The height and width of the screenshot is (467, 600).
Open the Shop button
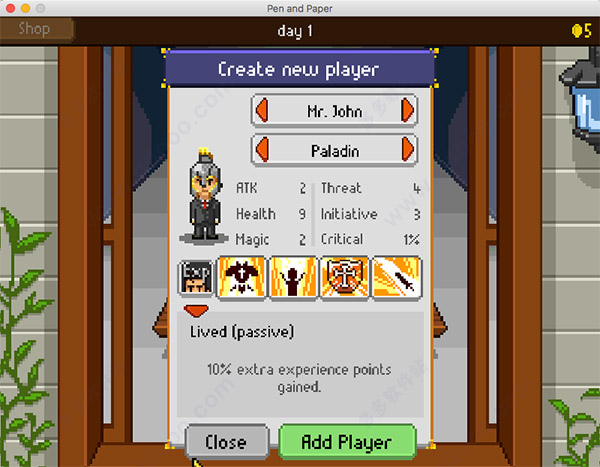[35, 29]
